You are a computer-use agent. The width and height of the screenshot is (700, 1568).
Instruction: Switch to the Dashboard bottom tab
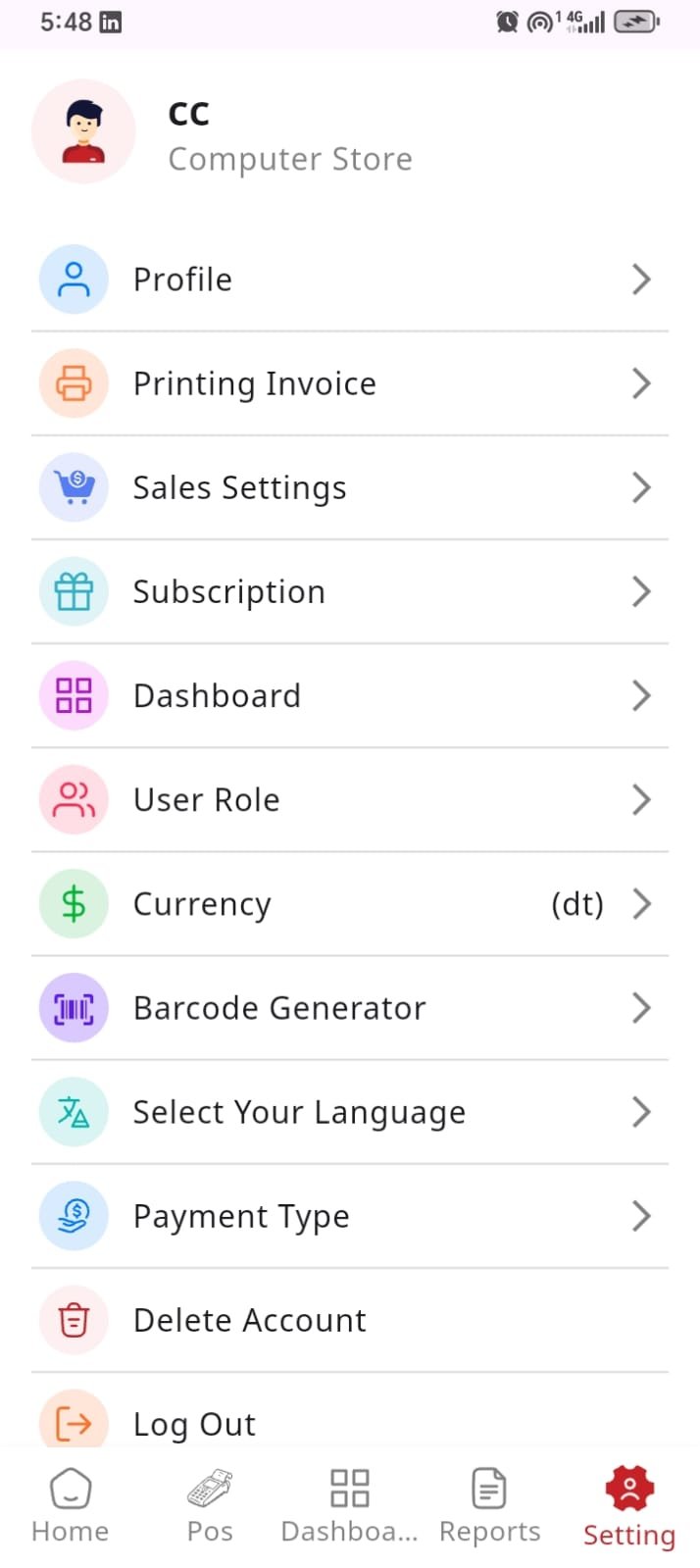pos(349,1505)
